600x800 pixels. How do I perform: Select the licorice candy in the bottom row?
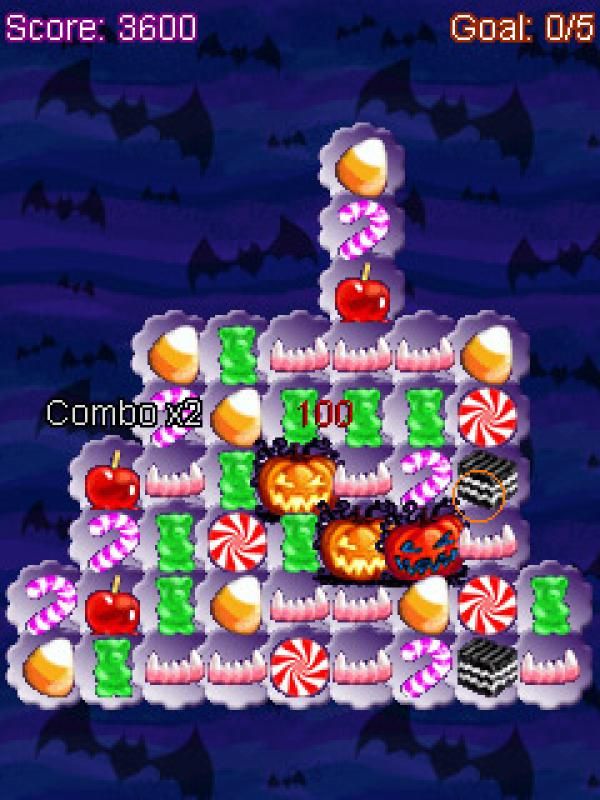tap(488, 662)
